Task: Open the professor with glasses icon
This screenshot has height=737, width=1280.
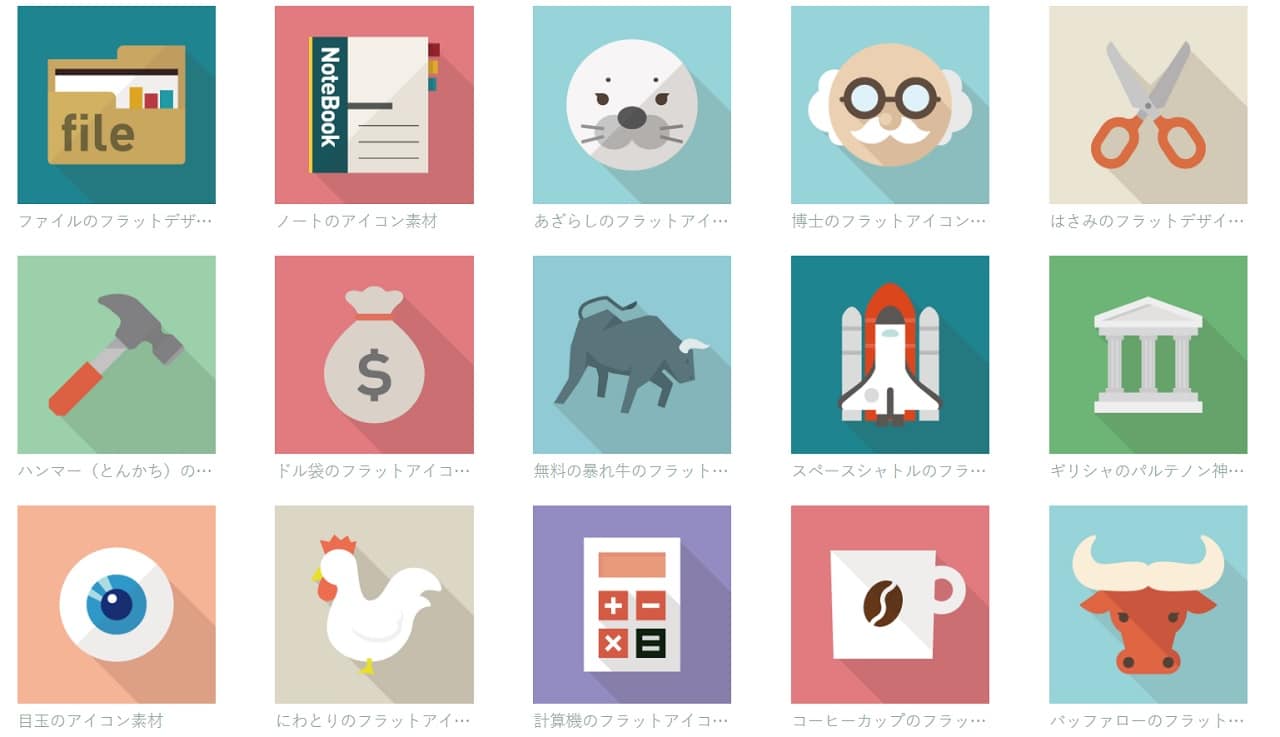Action: click(x=890, y=105)
